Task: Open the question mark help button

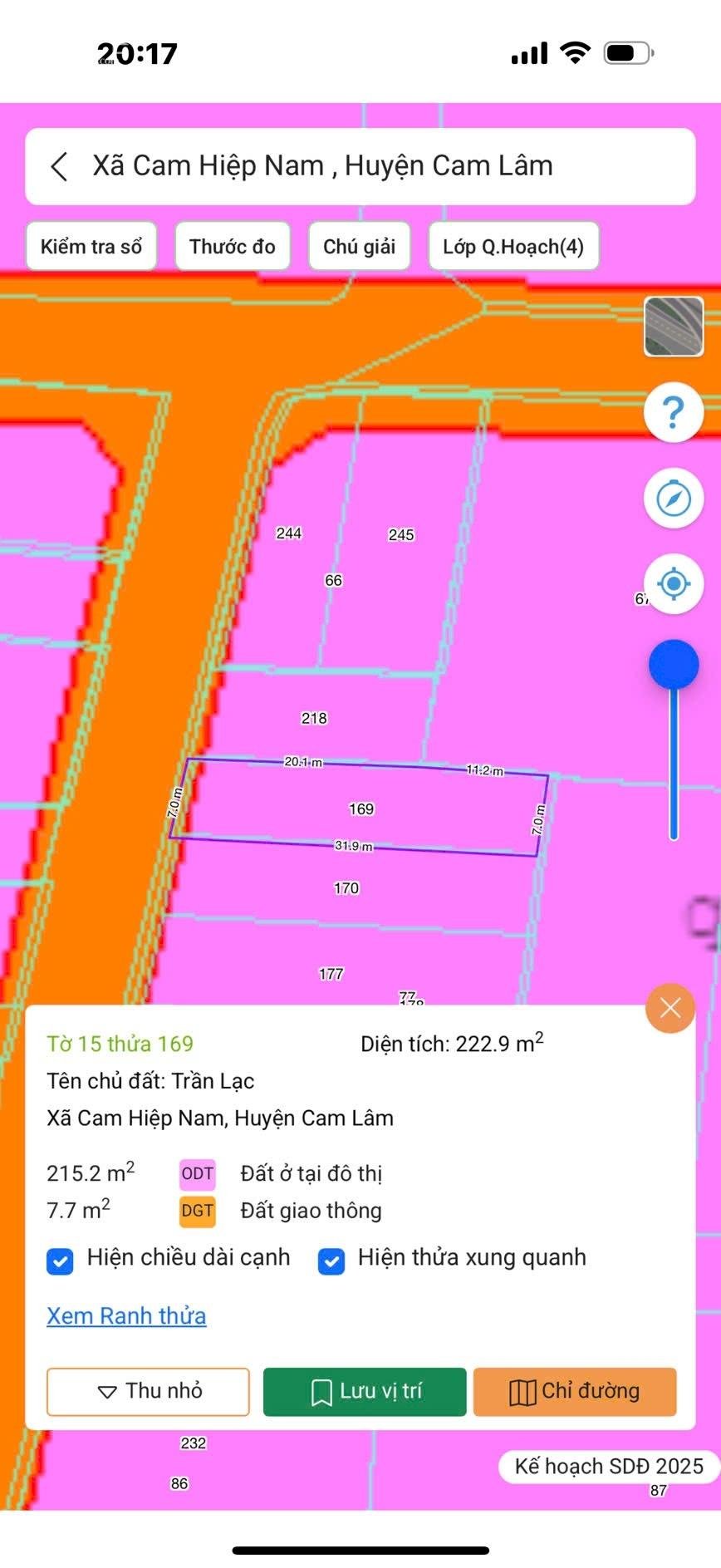Action: (x=674, y=412)
